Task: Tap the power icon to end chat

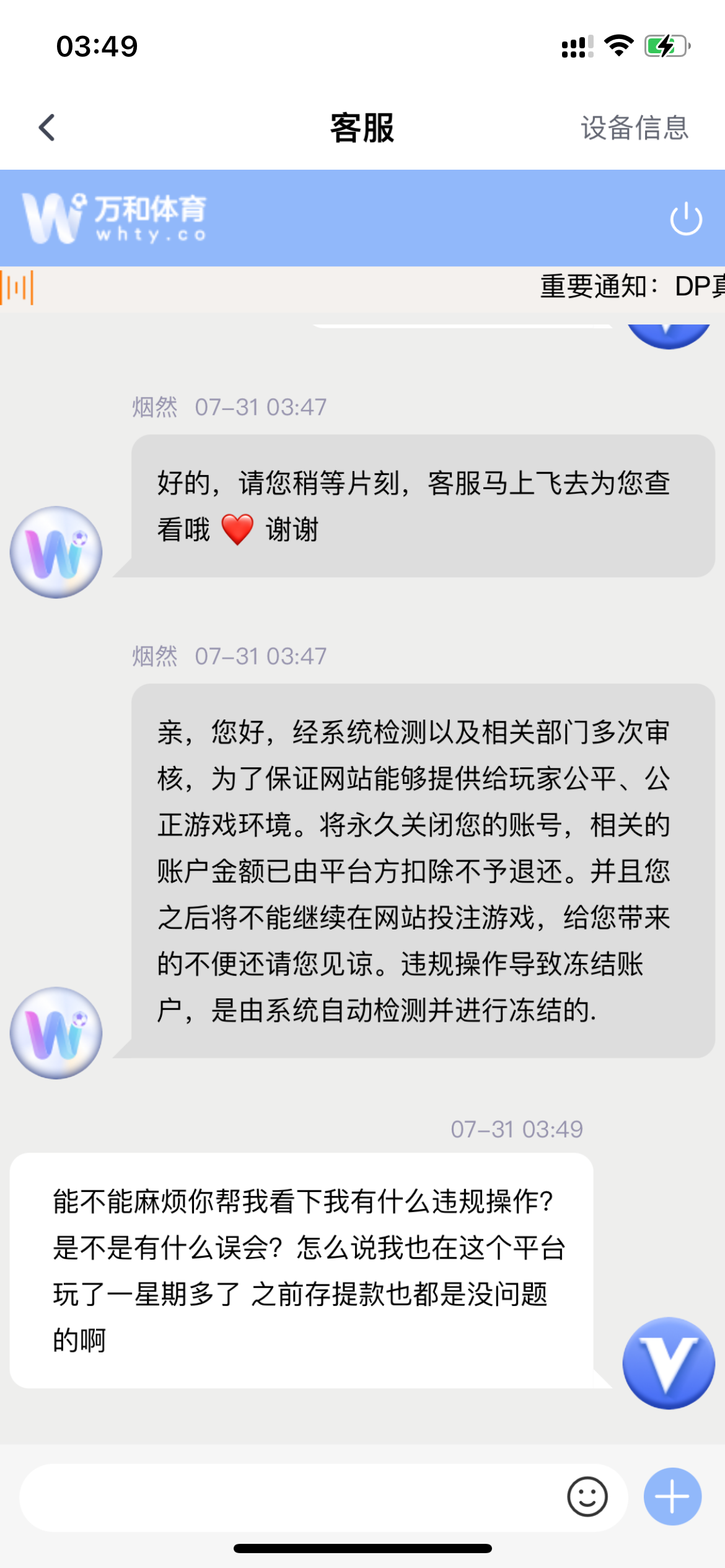Action: coord(686,219)
